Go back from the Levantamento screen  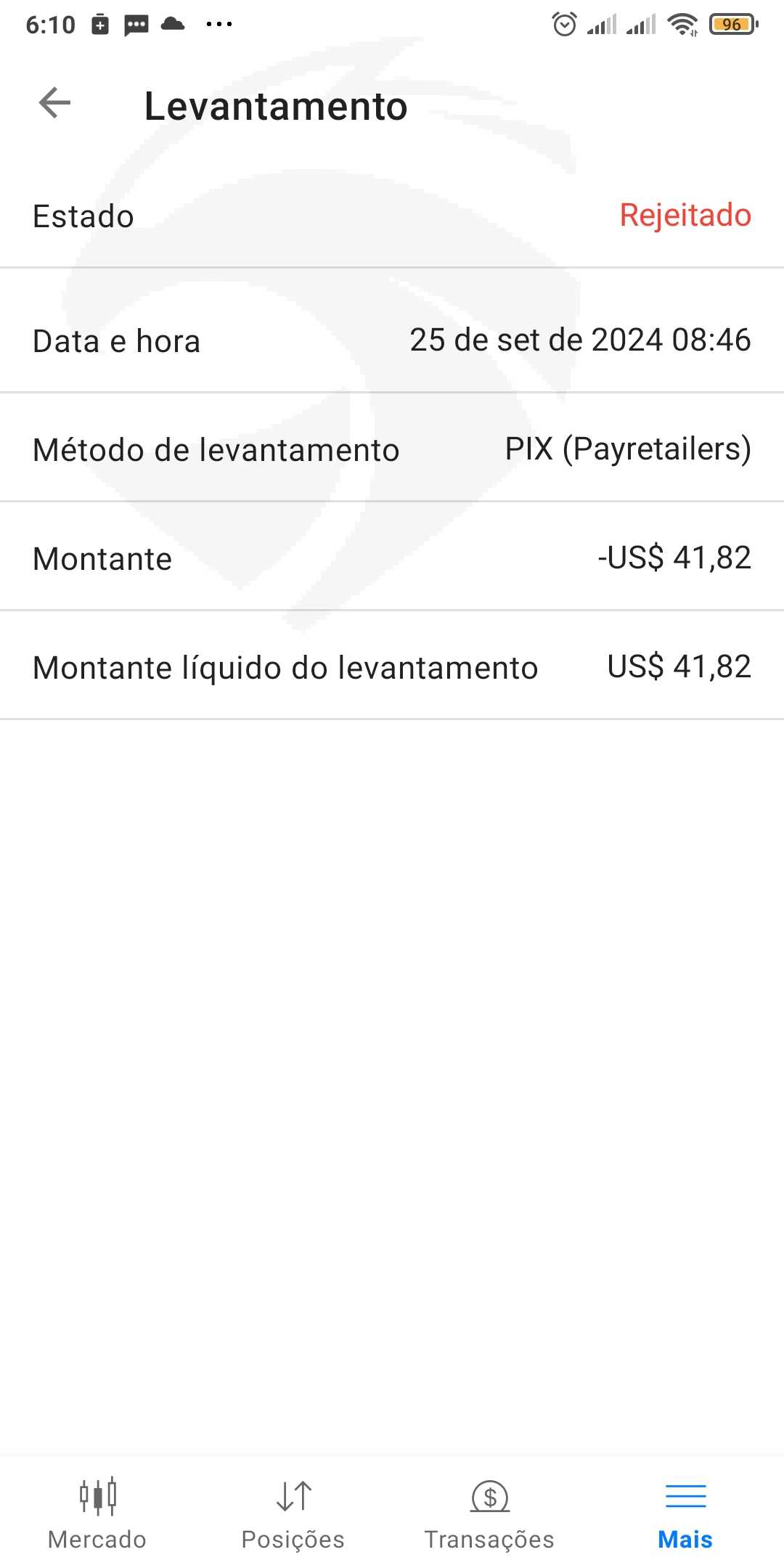(x=55, y=102)
